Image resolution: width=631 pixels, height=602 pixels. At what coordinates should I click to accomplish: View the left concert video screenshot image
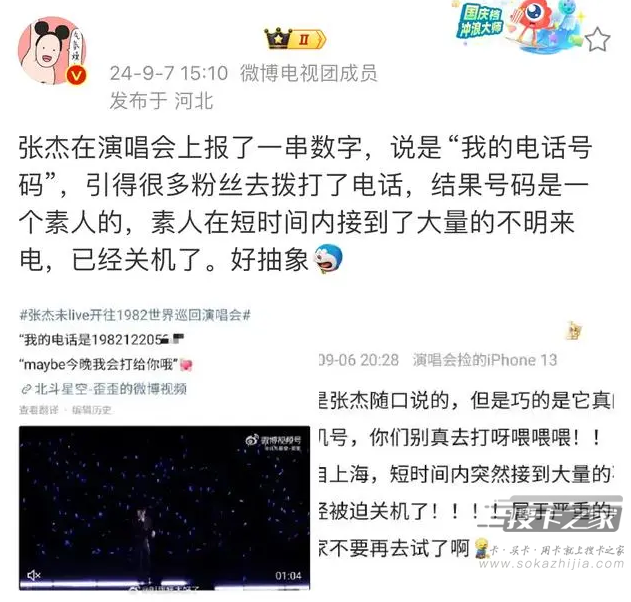click(165, 507)
